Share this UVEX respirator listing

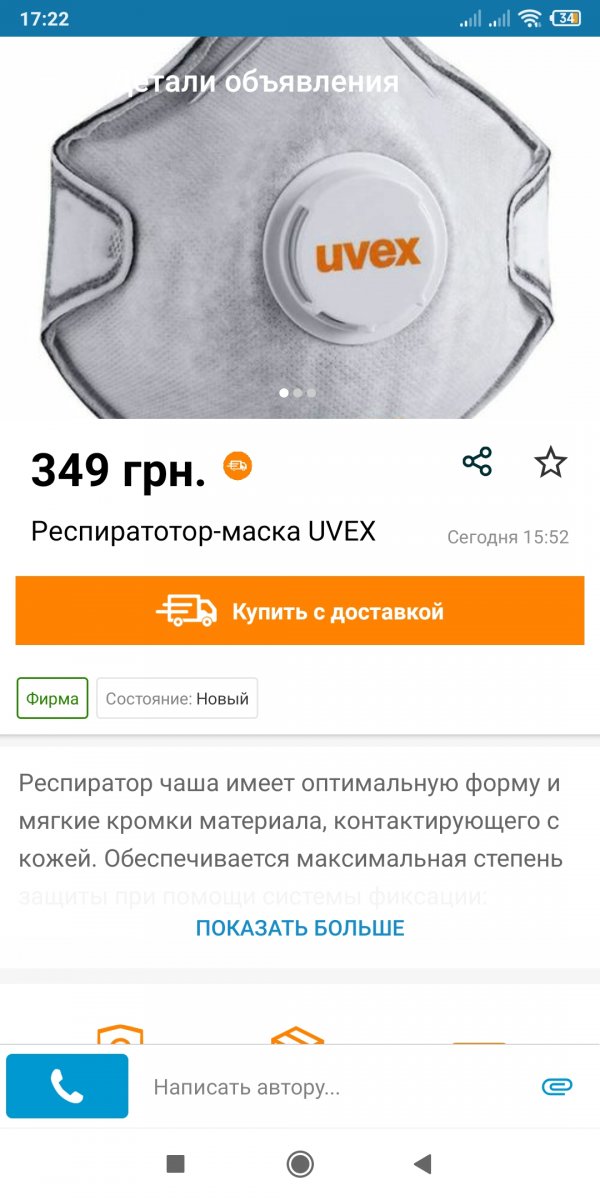[x=477, y=462]
